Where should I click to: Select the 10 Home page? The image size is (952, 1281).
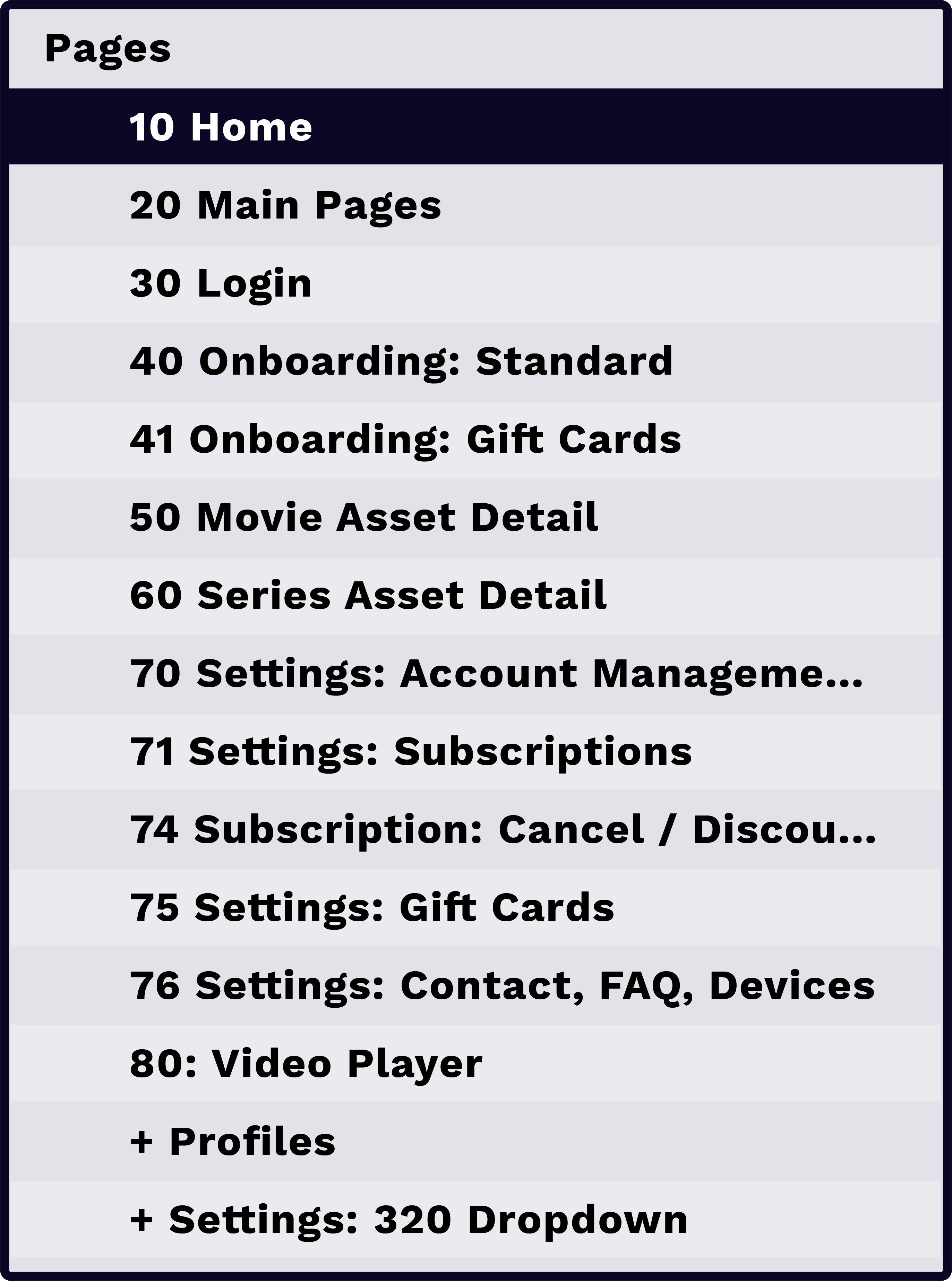click(x=221, y=127)
